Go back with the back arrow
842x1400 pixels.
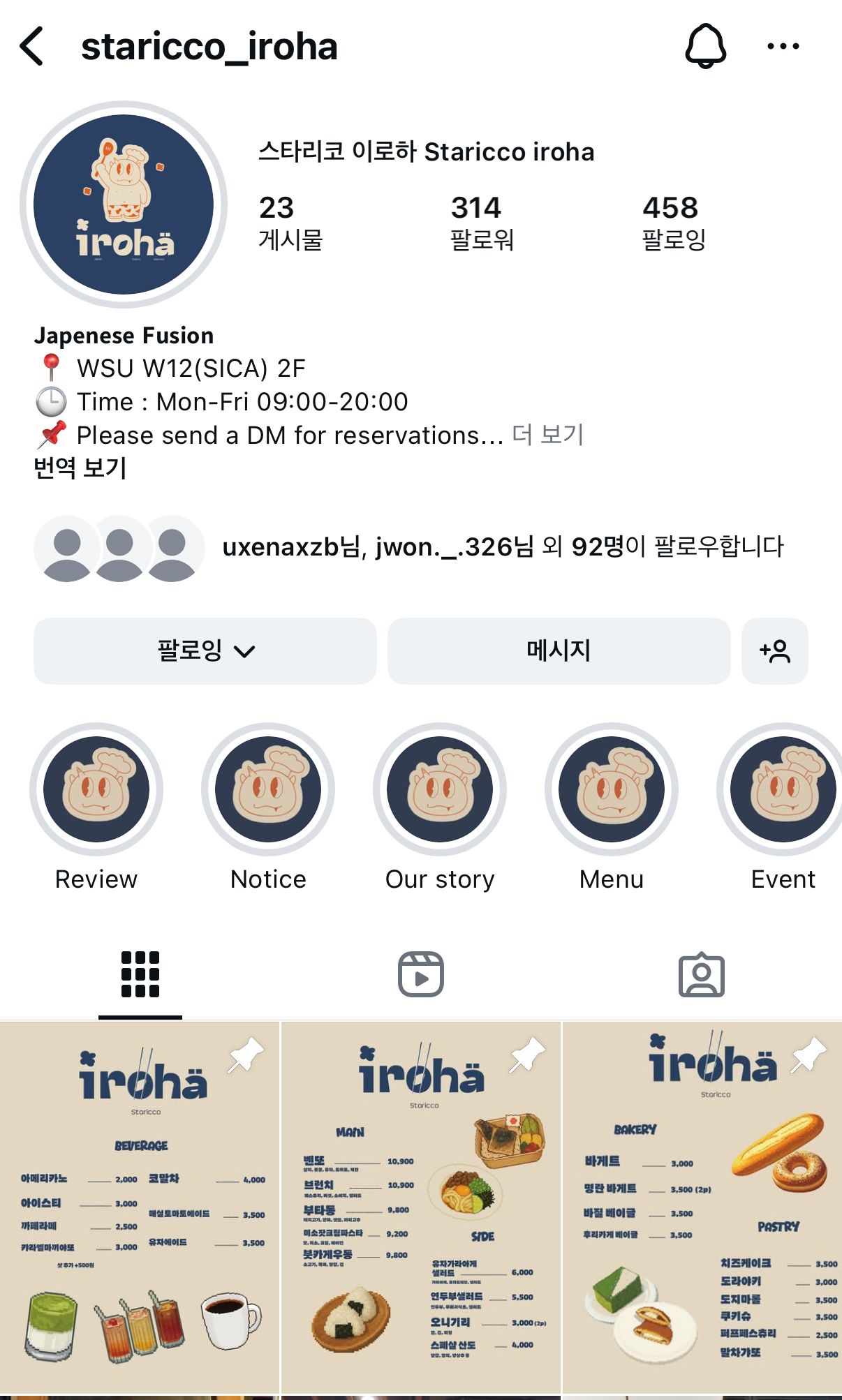click(32, 47)
